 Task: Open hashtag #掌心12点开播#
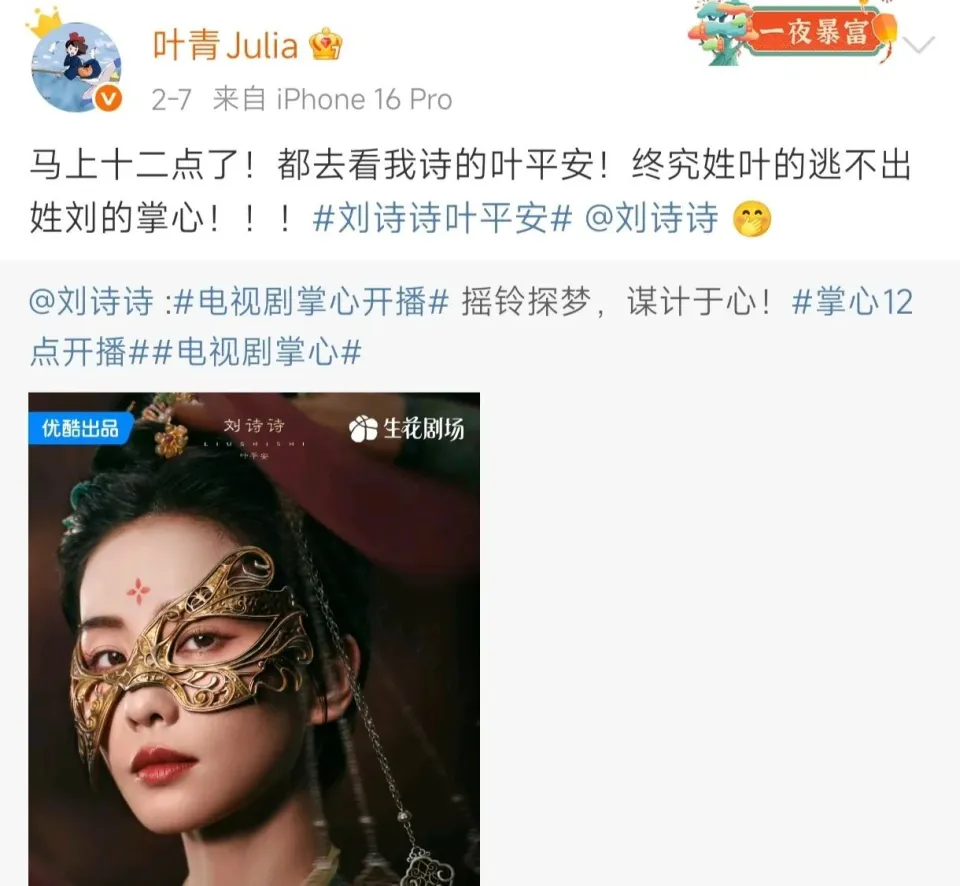point(851,302)
